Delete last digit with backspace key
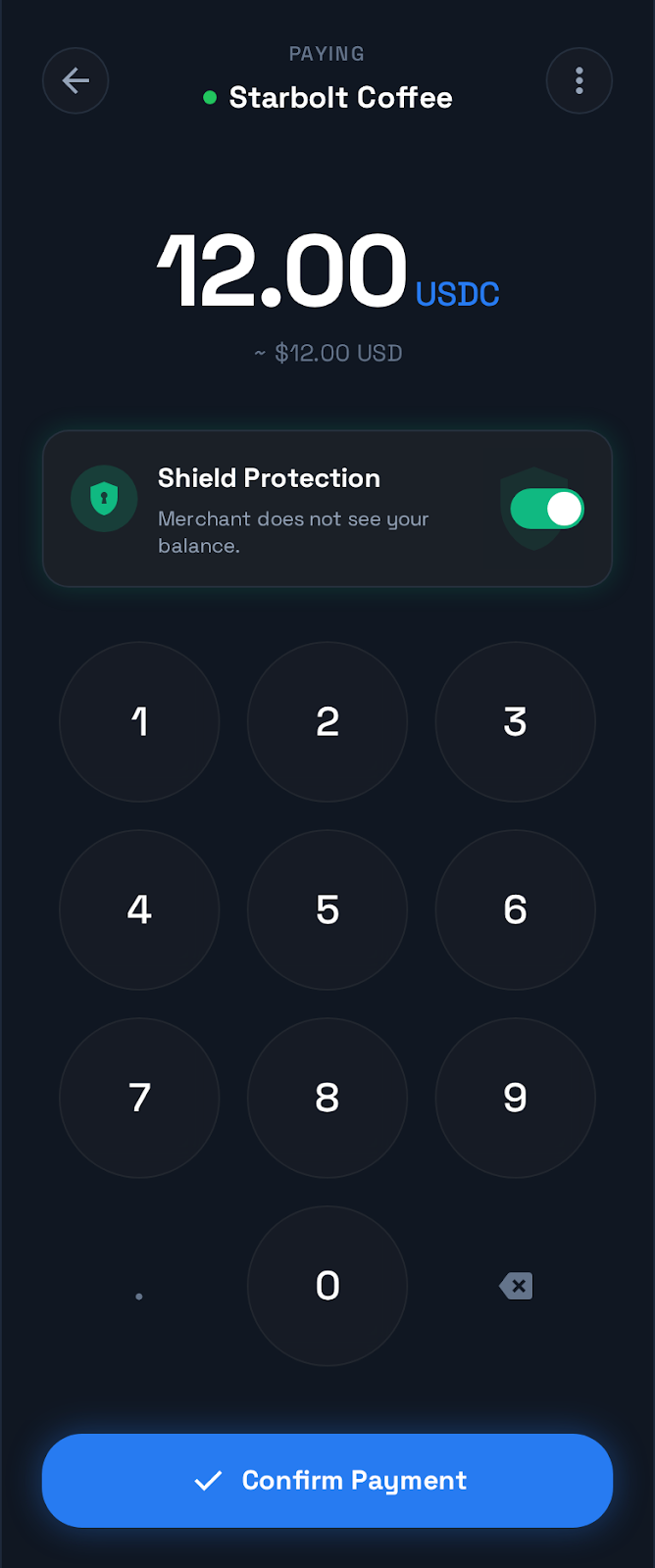 tap(516, 1286)
